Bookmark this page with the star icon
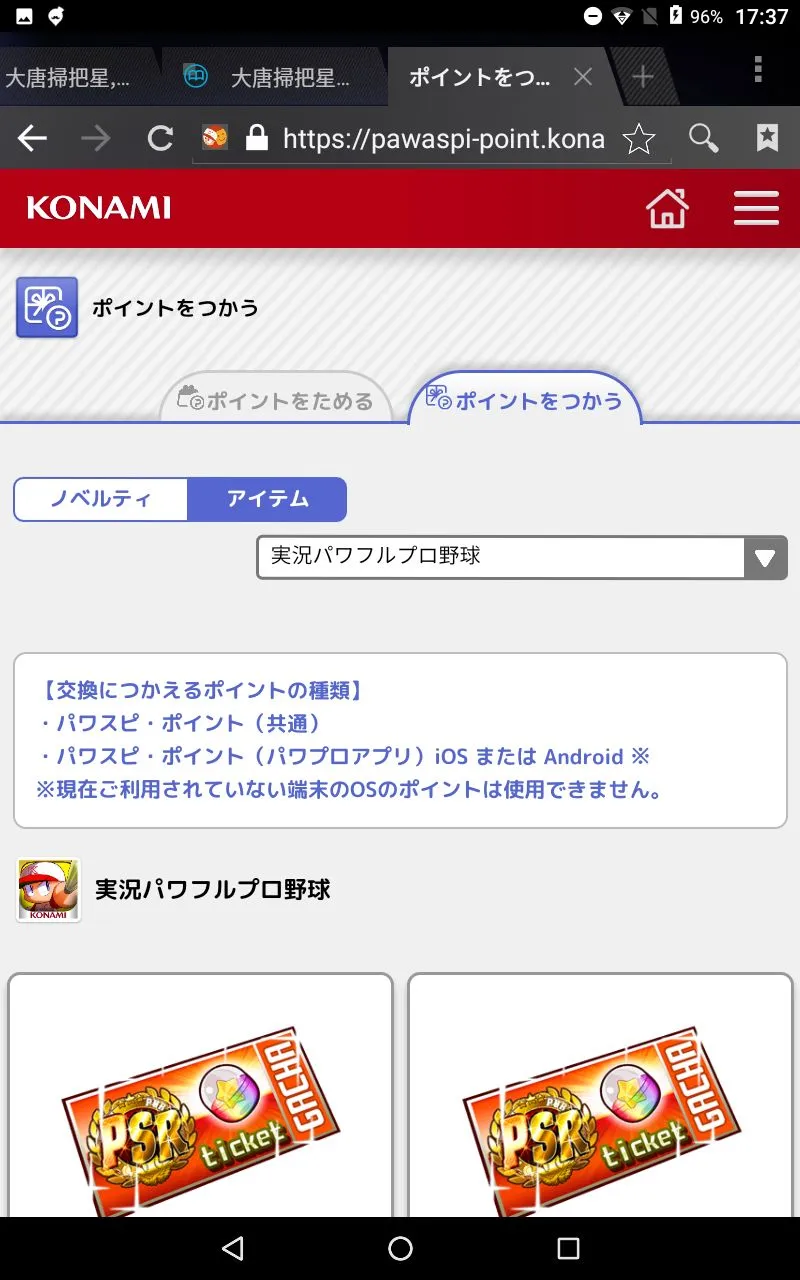Viewport: 800px width, 1280px height. (638, 139)
